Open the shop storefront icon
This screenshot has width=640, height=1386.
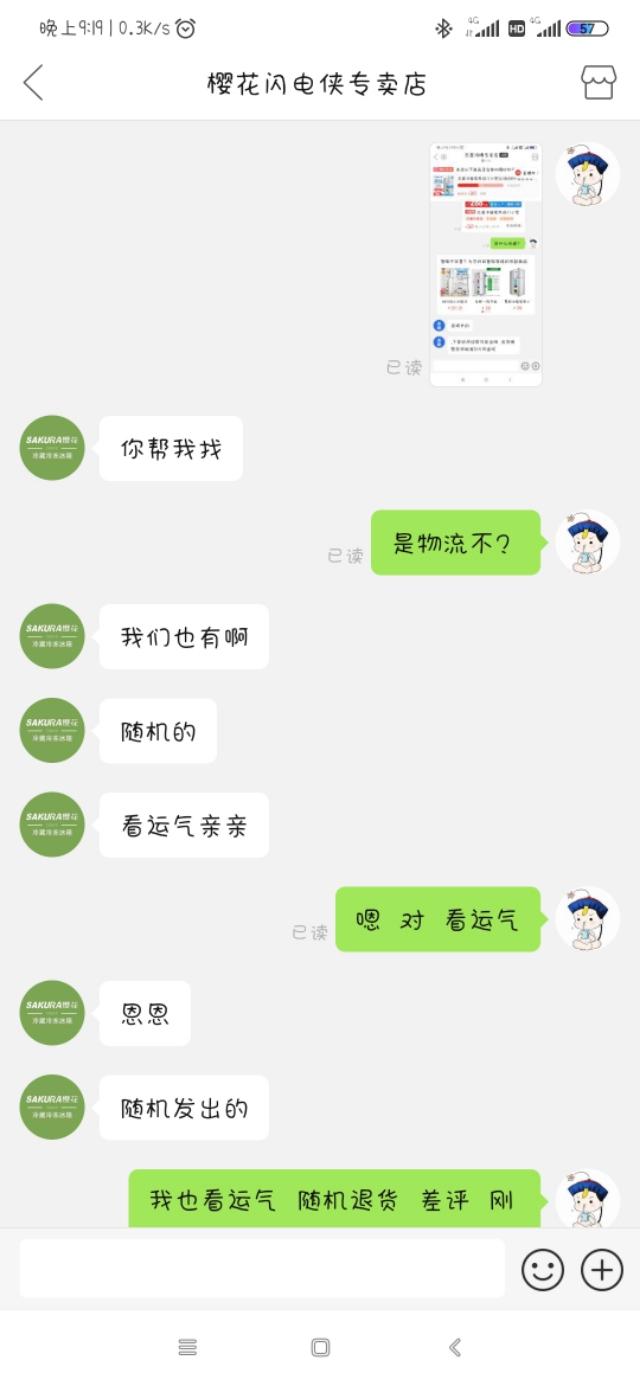click(x=598, y=83)
